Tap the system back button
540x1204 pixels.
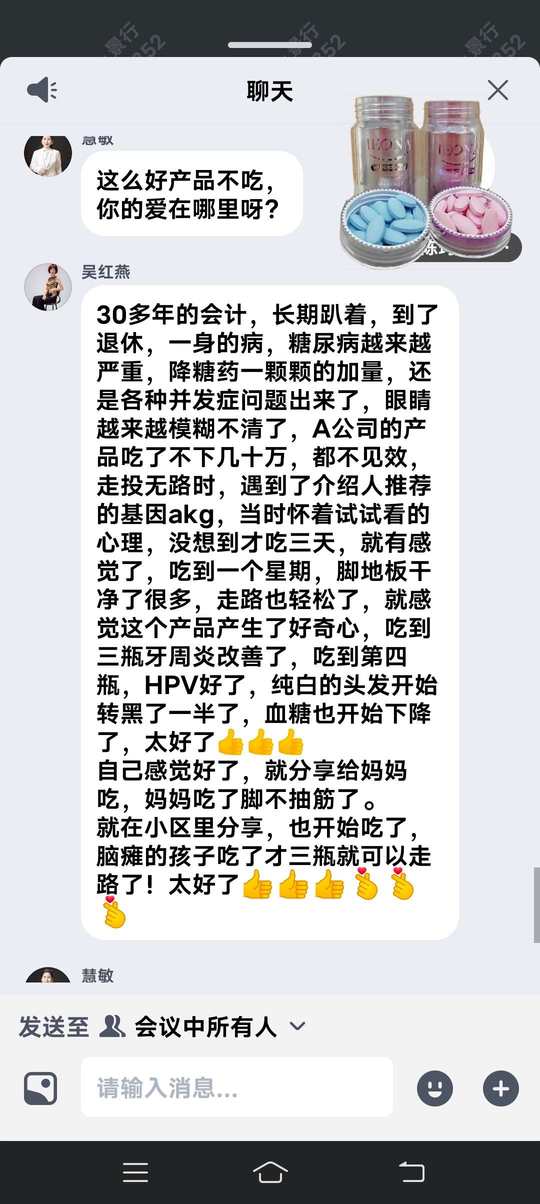pos(411,1172)
